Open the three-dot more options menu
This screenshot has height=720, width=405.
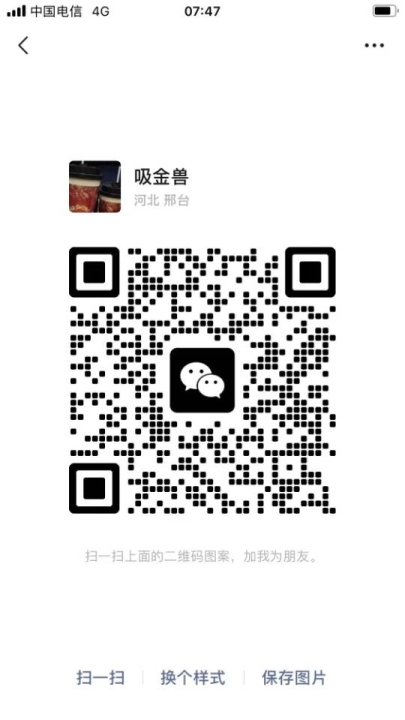click(374, 45)
